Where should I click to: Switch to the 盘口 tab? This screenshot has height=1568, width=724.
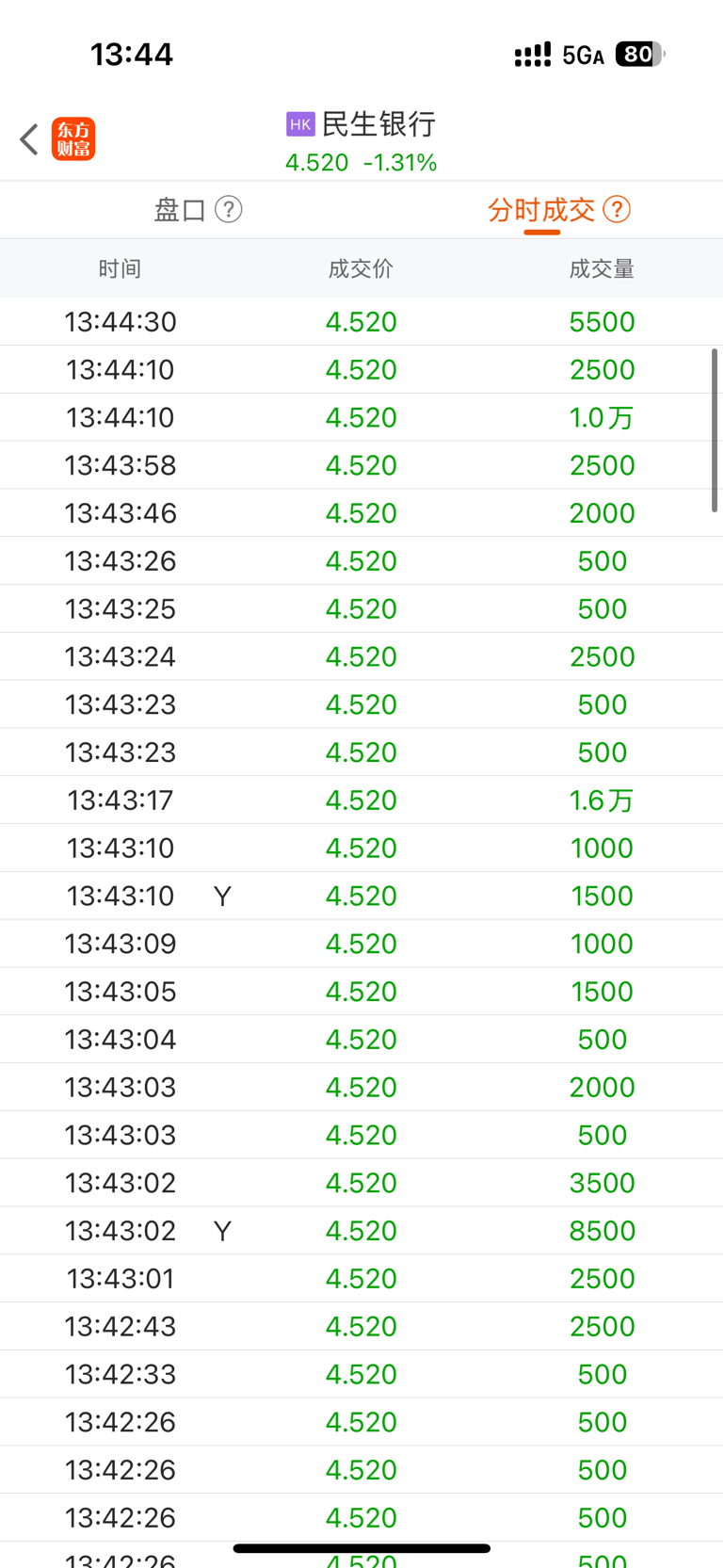pyautogui.click(x=180, y=209)
